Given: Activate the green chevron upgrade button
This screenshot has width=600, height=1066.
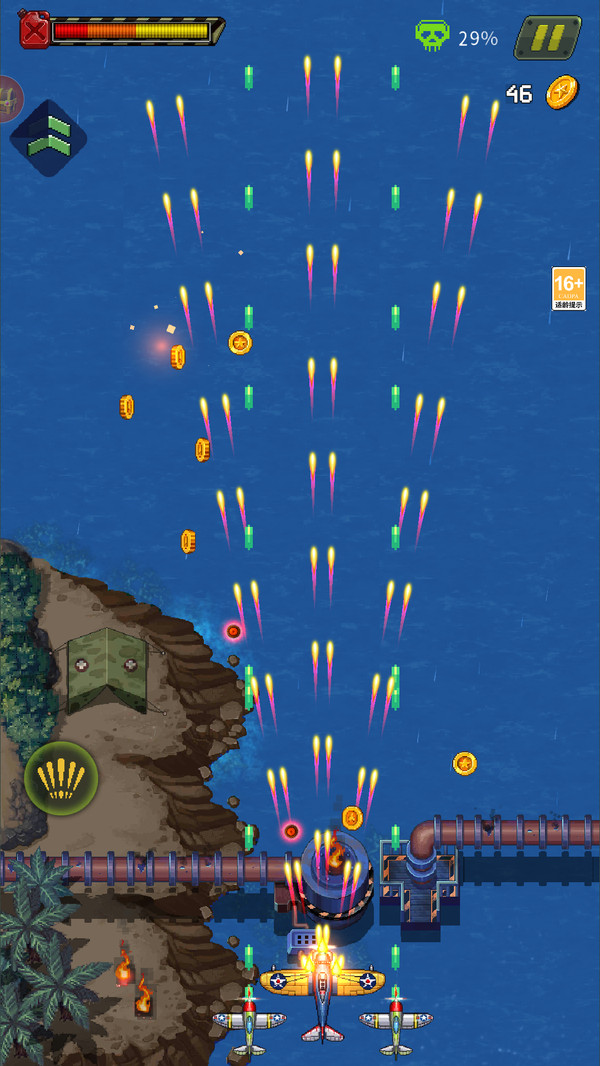Looking at the screenshot, I should (x=46, y=137).
